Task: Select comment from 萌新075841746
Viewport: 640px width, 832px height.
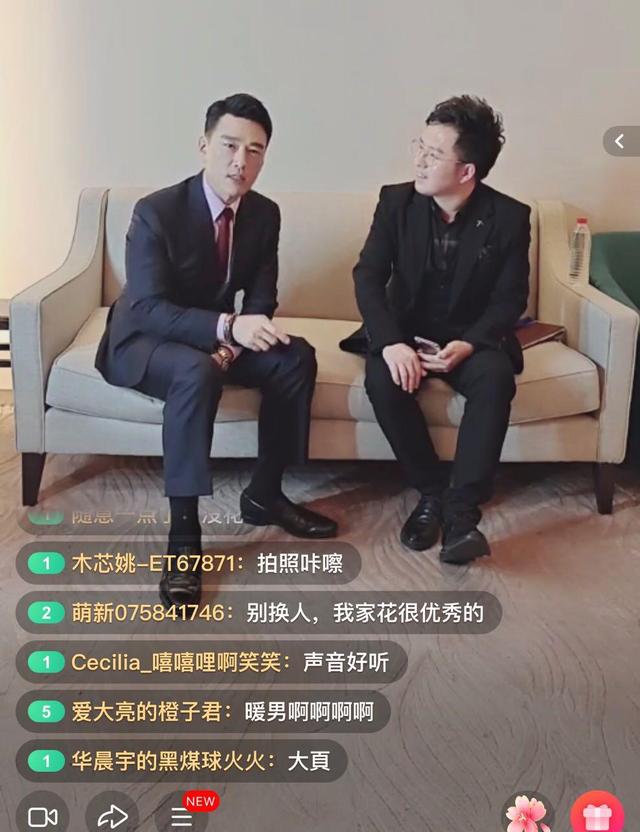Action: [x=258, y=612]
